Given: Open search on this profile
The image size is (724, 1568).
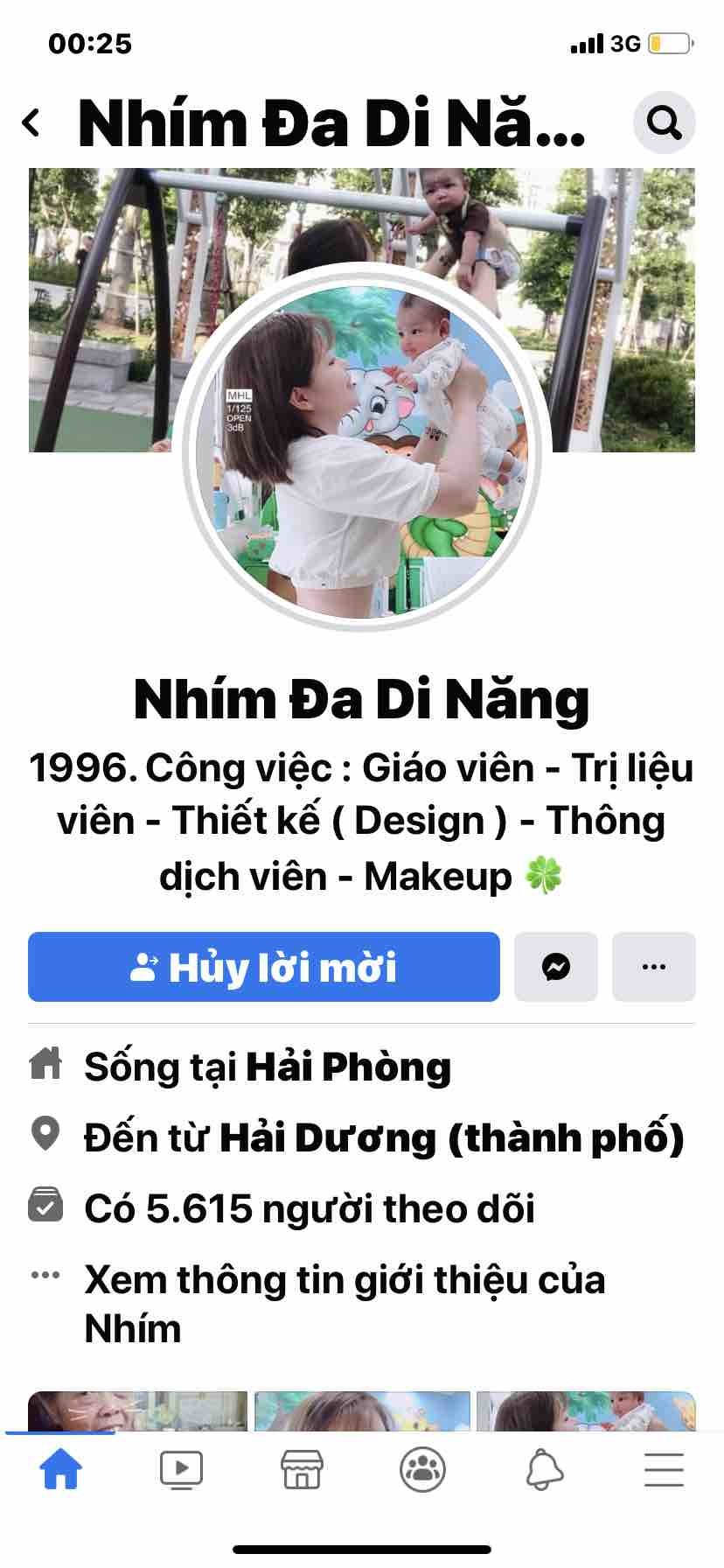Looking at the screenshot, I should pos(665,122).
